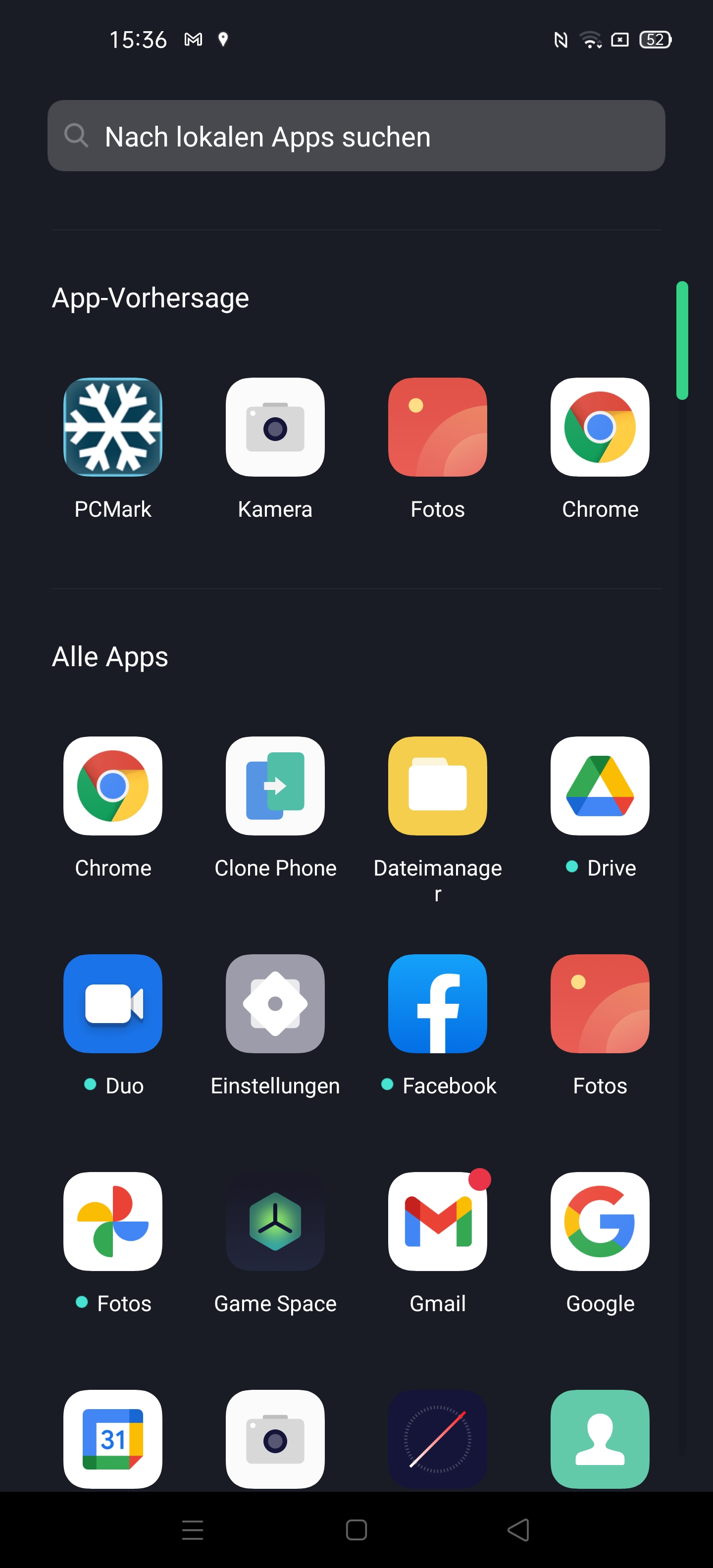Open the calendar app showing 31
713x1568 pixels.
[x=112, y=1439]
